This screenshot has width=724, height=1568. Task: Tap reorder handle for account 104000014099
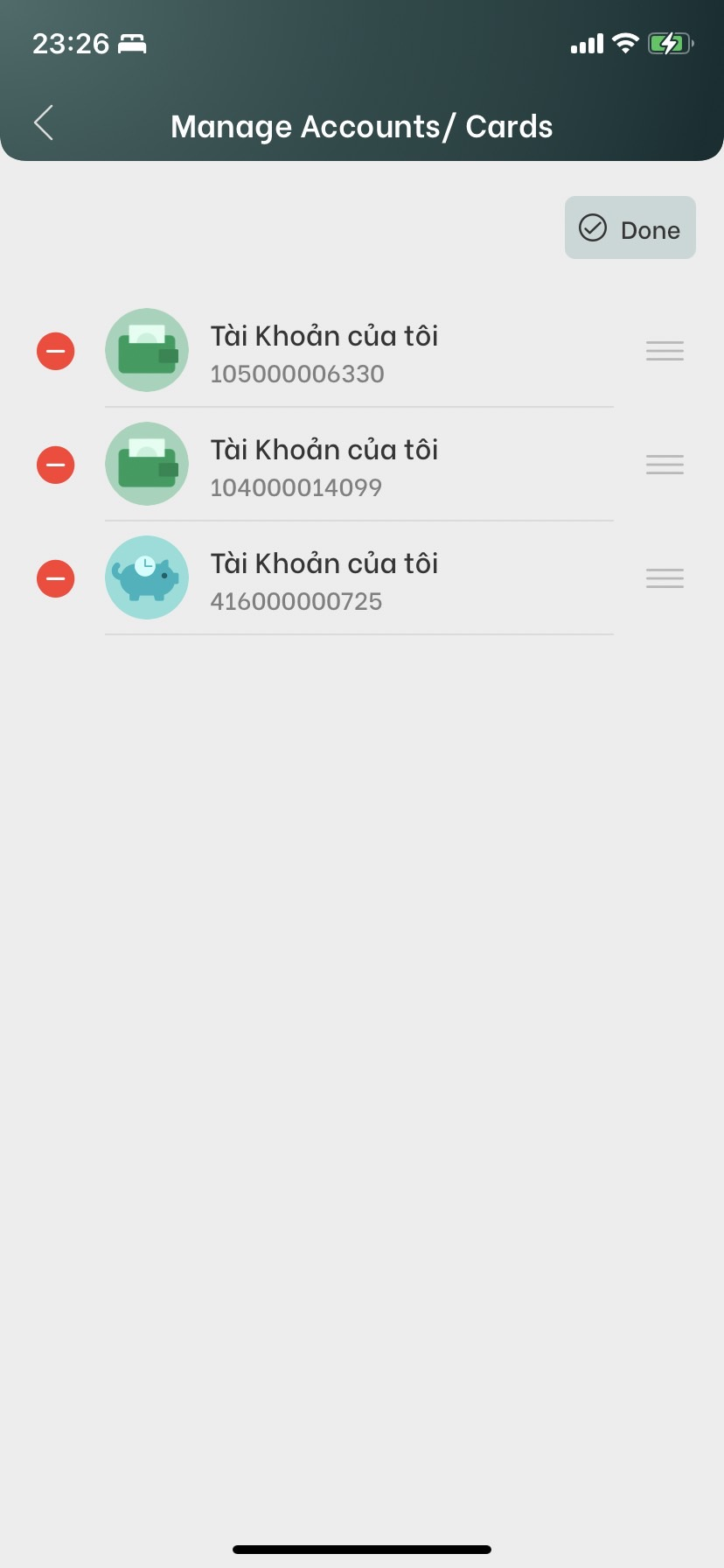(665, 465)
